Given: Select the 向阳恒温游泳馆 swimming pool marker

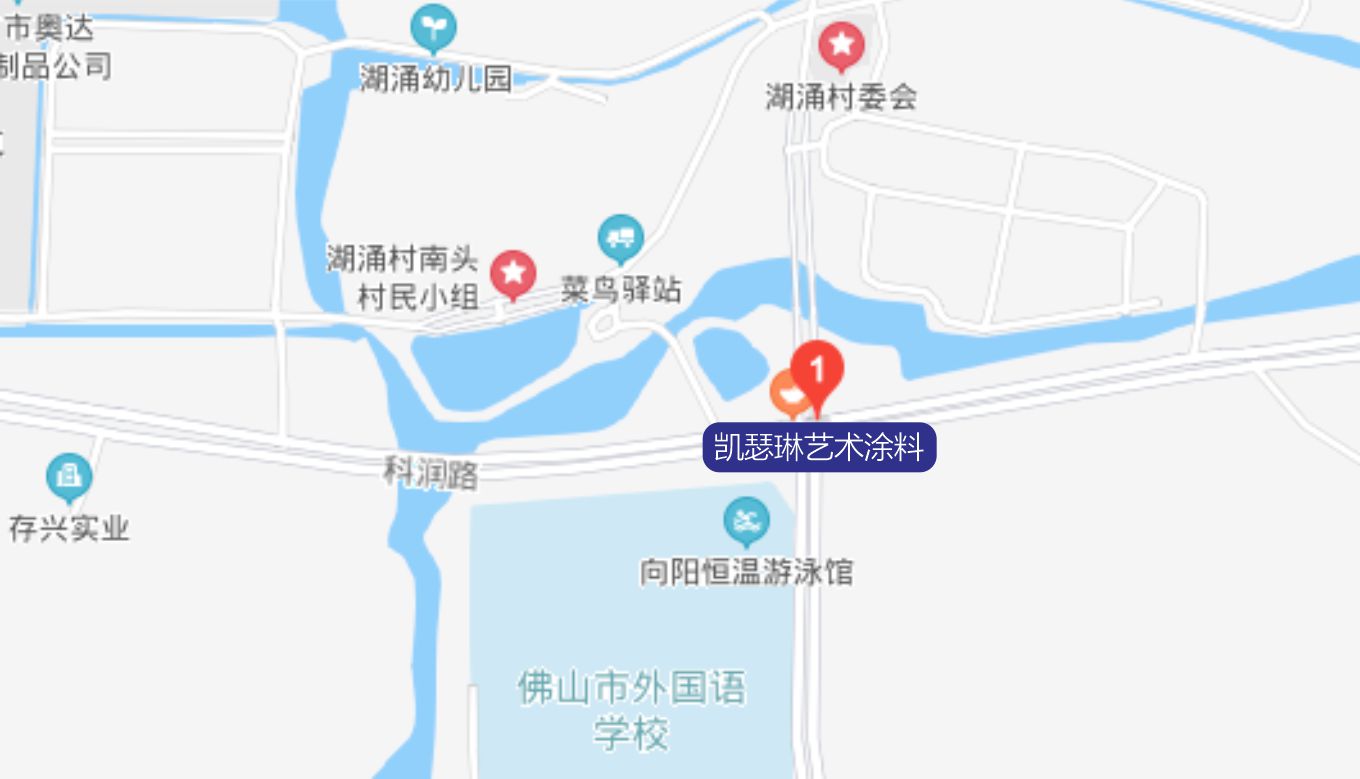Looking at the screenshot, I should coord(746,520).
